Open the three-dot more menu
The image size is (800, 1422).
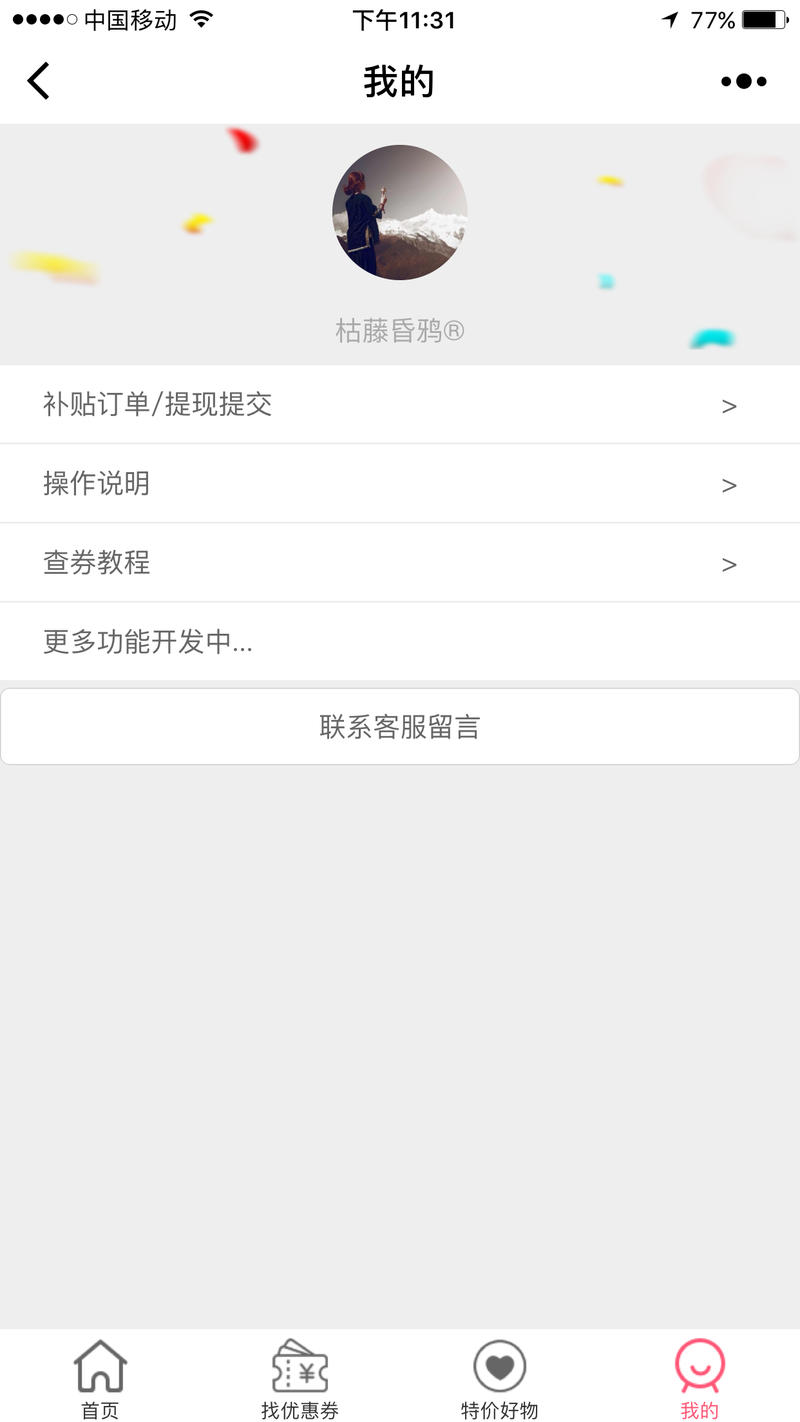coord(743,82)
